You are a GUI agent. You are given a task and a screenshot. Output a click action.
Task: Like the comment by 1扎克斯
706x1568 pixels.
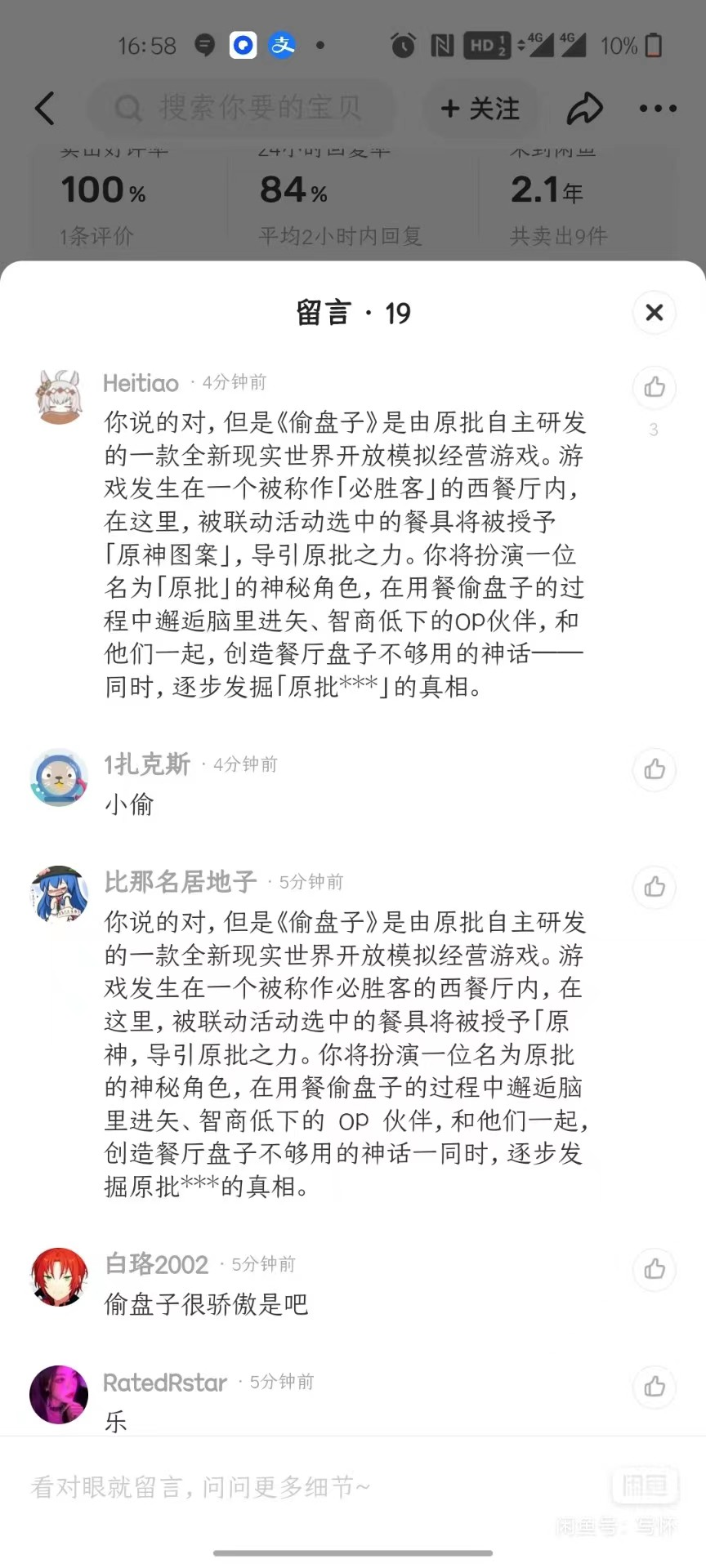[654, 769]
